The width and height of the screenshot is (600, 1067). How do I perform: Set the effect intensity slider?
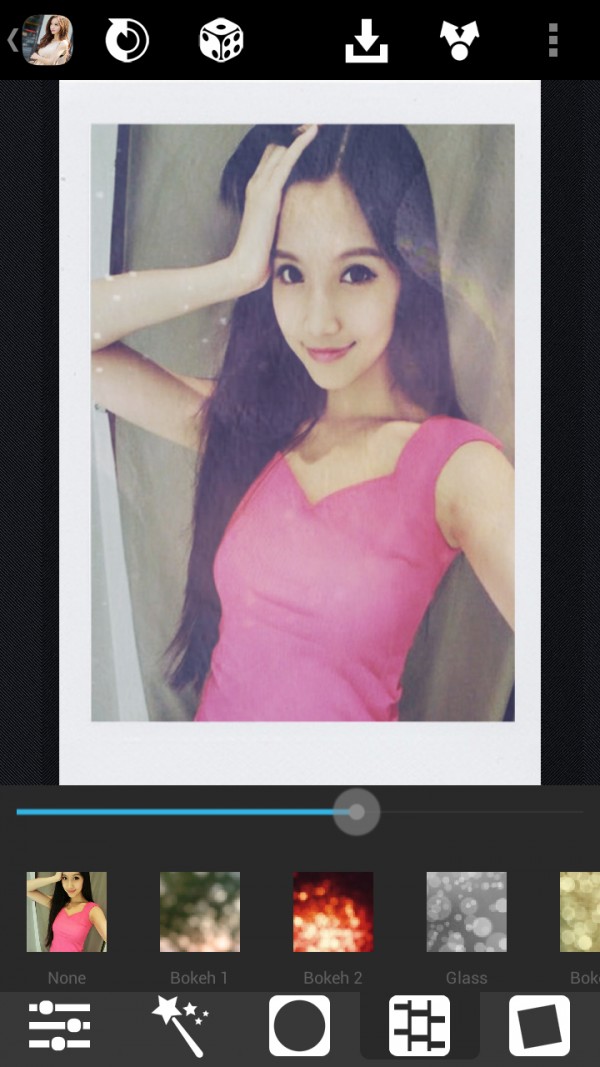[356, 811]
